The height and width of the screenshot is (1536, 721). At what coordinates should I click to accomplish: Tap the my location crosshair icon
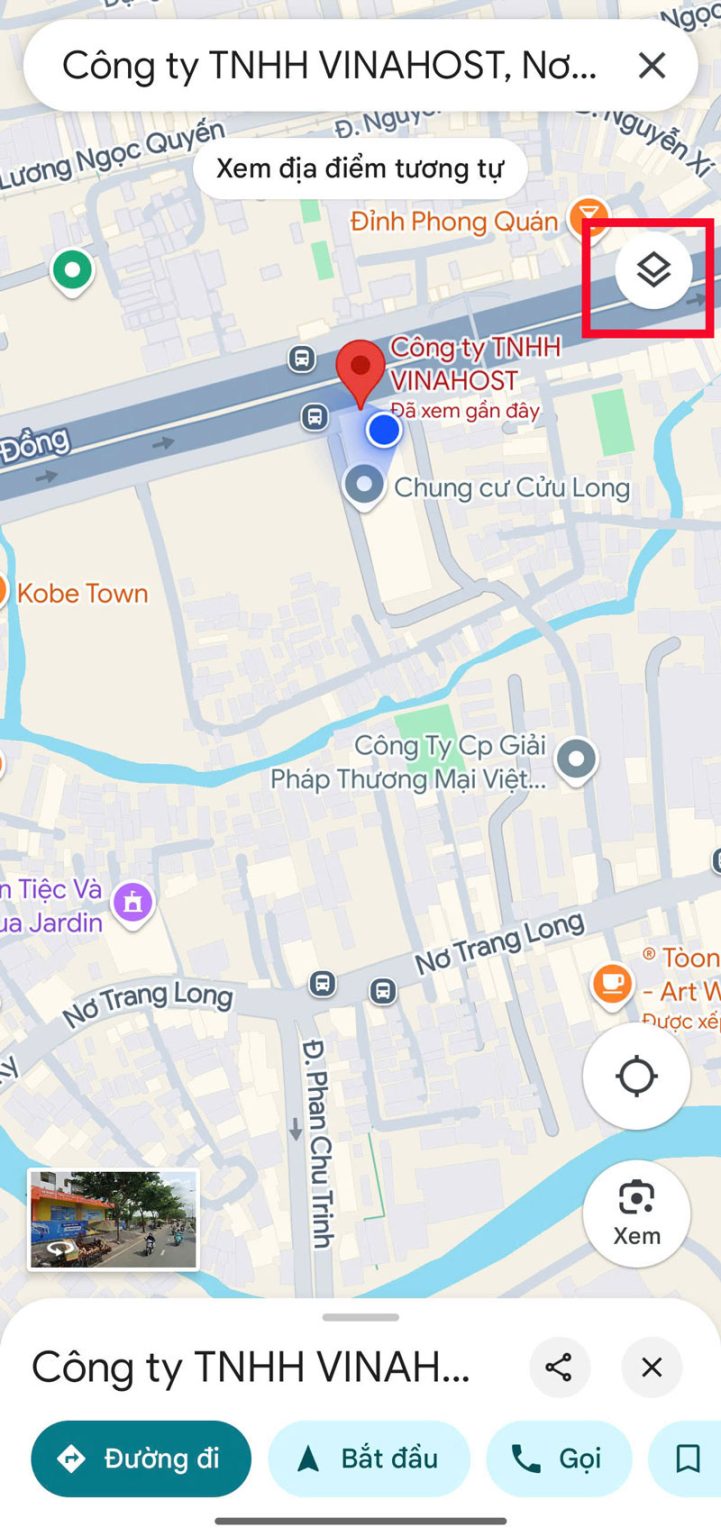[x=637, y=1075]
